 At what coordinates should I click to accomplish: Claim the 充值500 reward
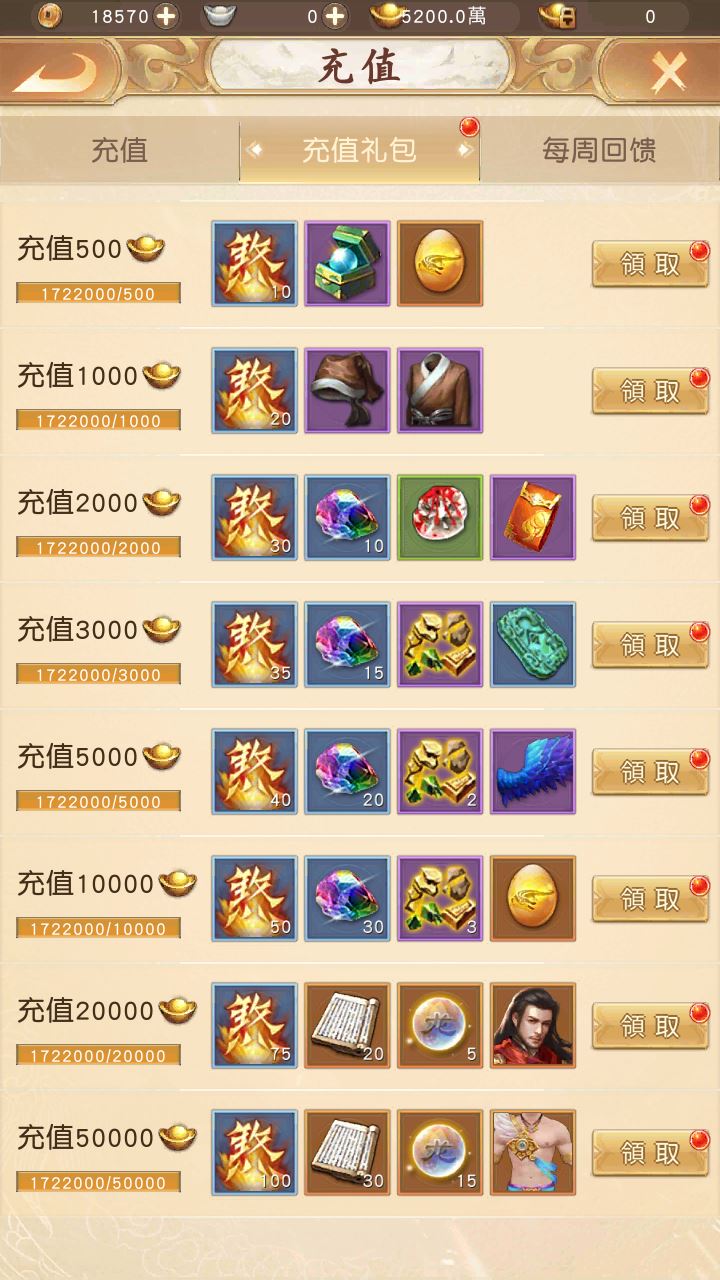click(x=650, y=265)
